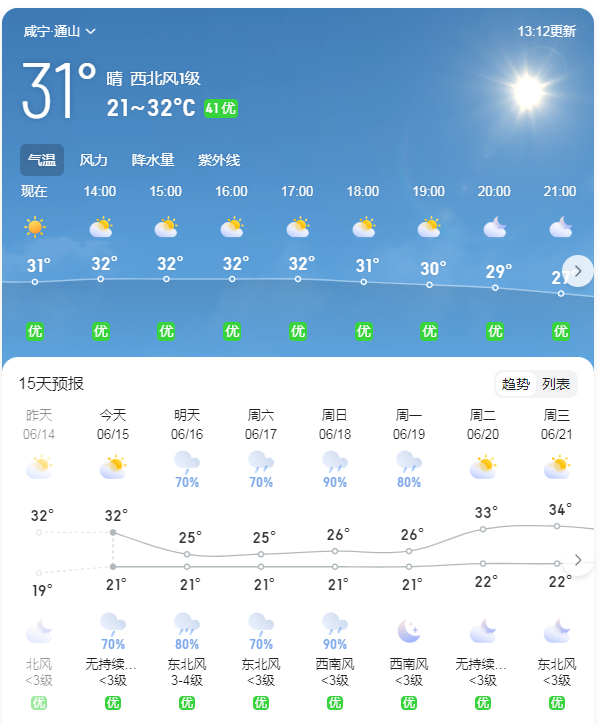
Task: Switch to the 风力 tab
Action: [94, 160]
